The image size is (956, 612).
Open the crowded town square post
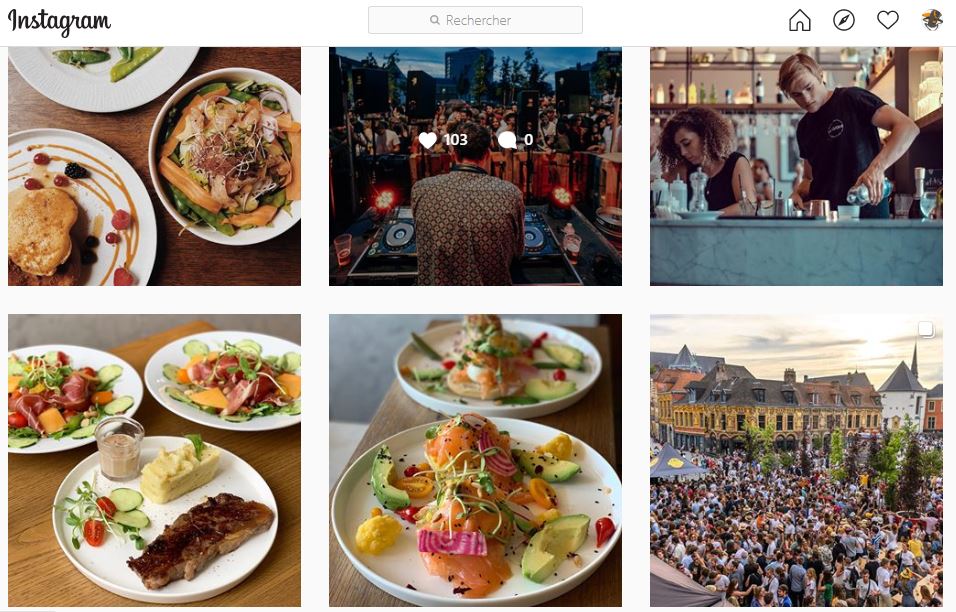click(x=796, y=460)
